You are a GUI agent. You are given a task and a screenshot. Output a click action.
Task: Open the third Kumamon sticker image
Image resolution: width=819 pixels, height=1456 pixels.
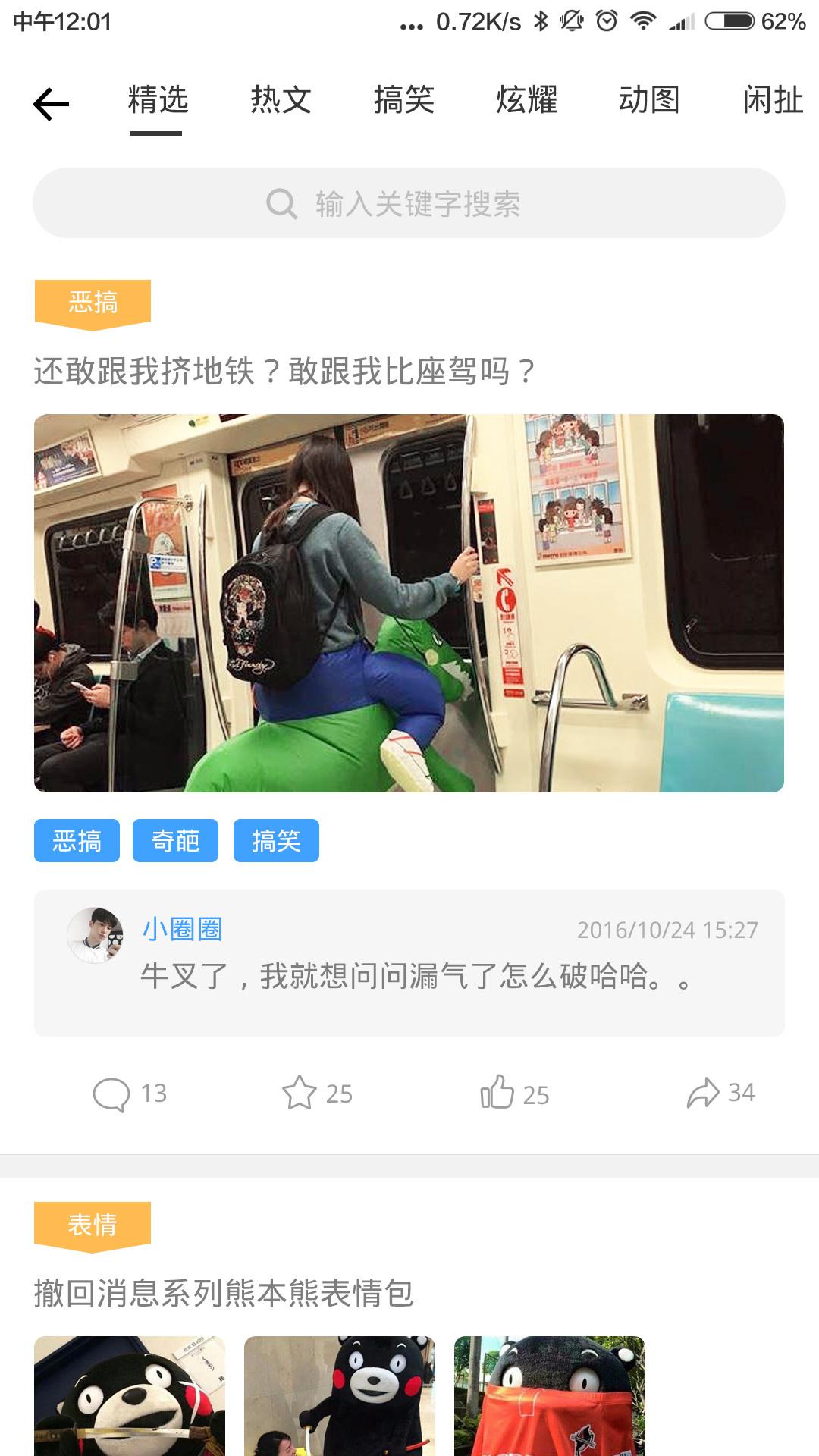coord(550,1395)
